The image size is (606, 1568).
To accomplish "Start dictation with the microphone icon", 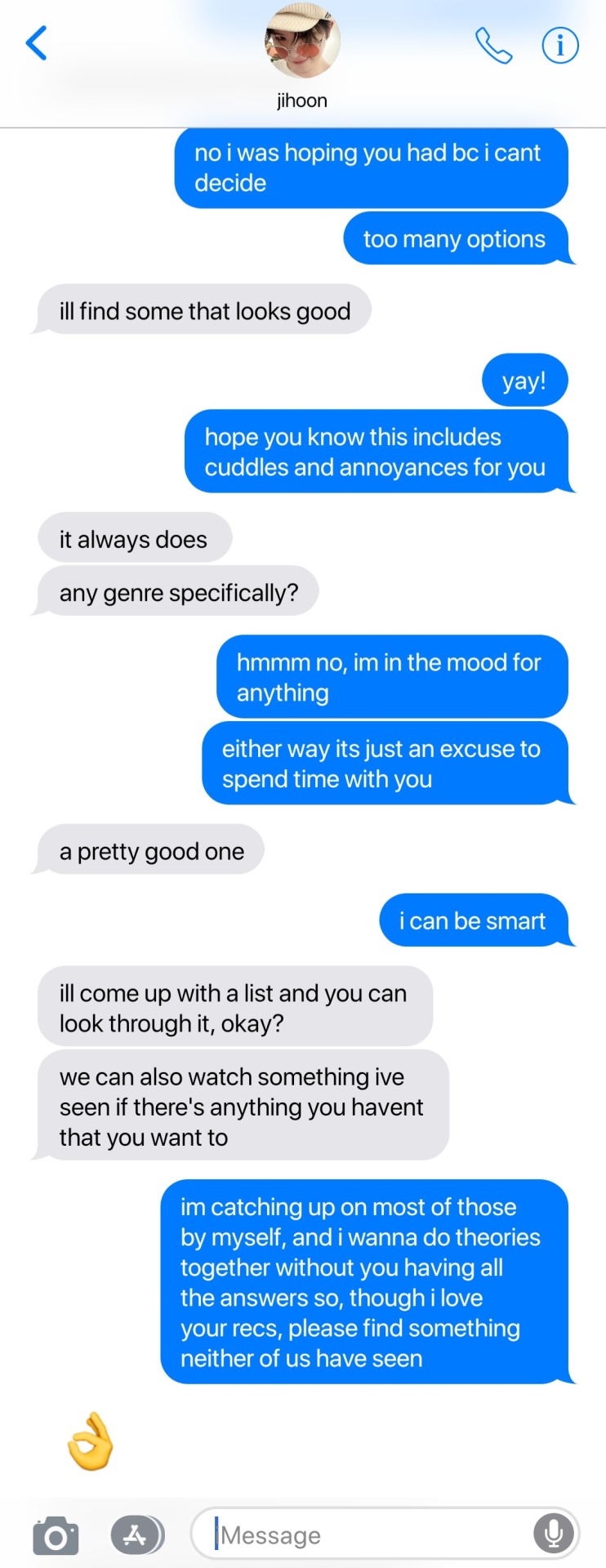I will coord(553,1535).
